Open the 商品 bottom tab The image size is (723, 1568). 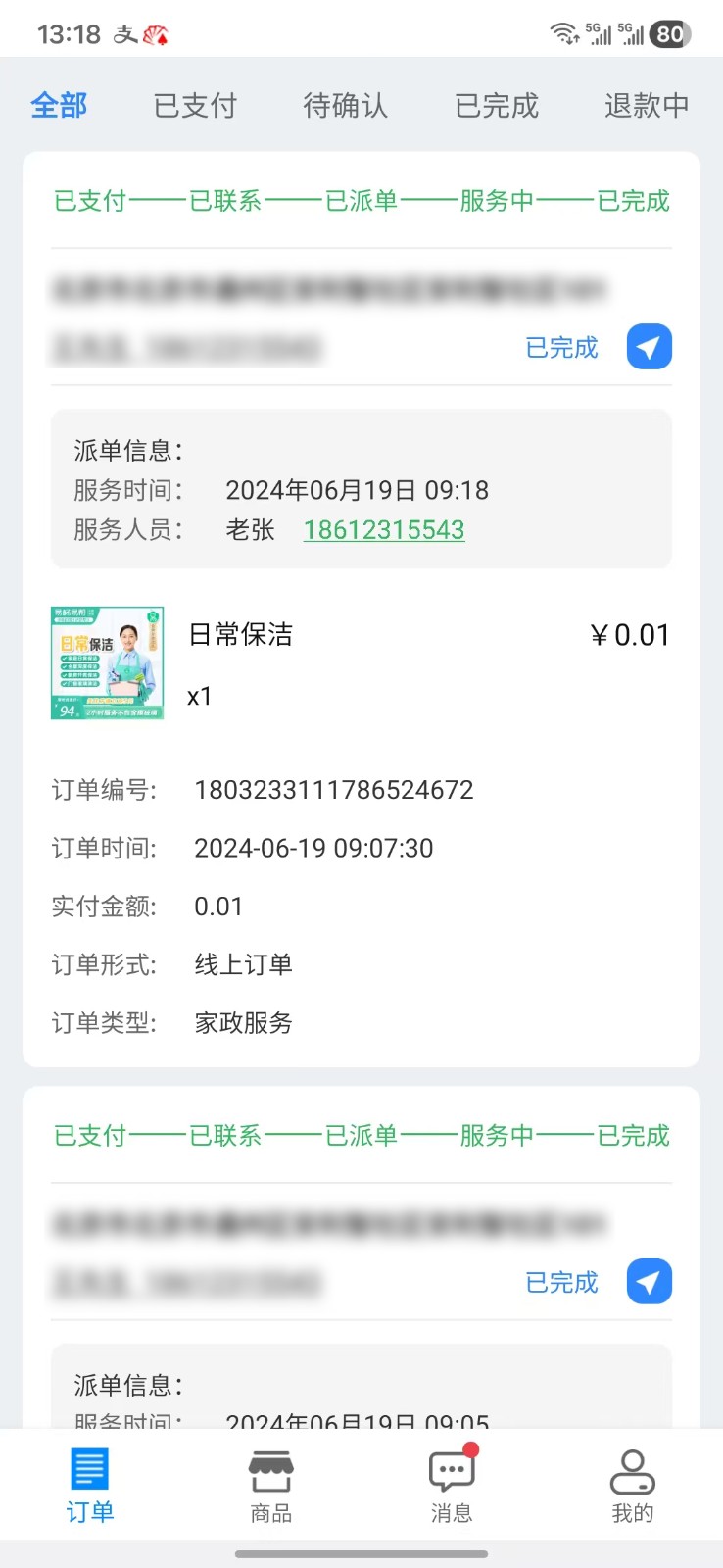tap(270, 1486)
